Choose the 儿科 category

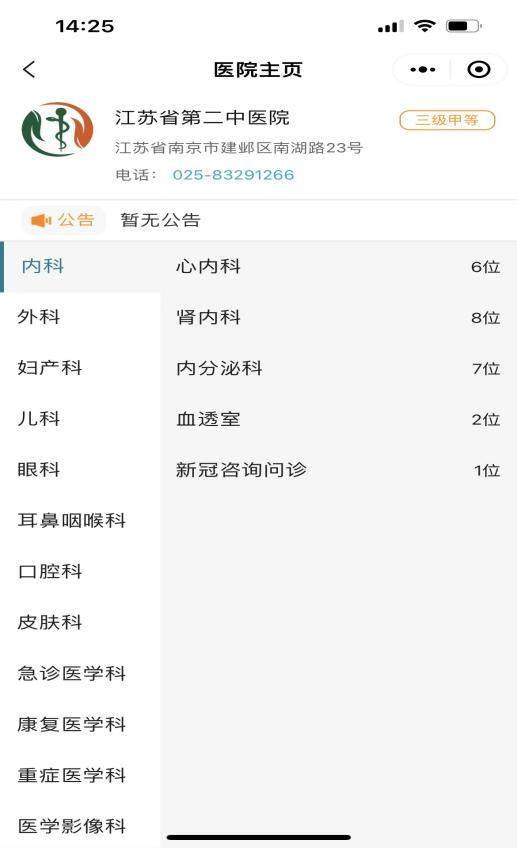pos(80,419)
